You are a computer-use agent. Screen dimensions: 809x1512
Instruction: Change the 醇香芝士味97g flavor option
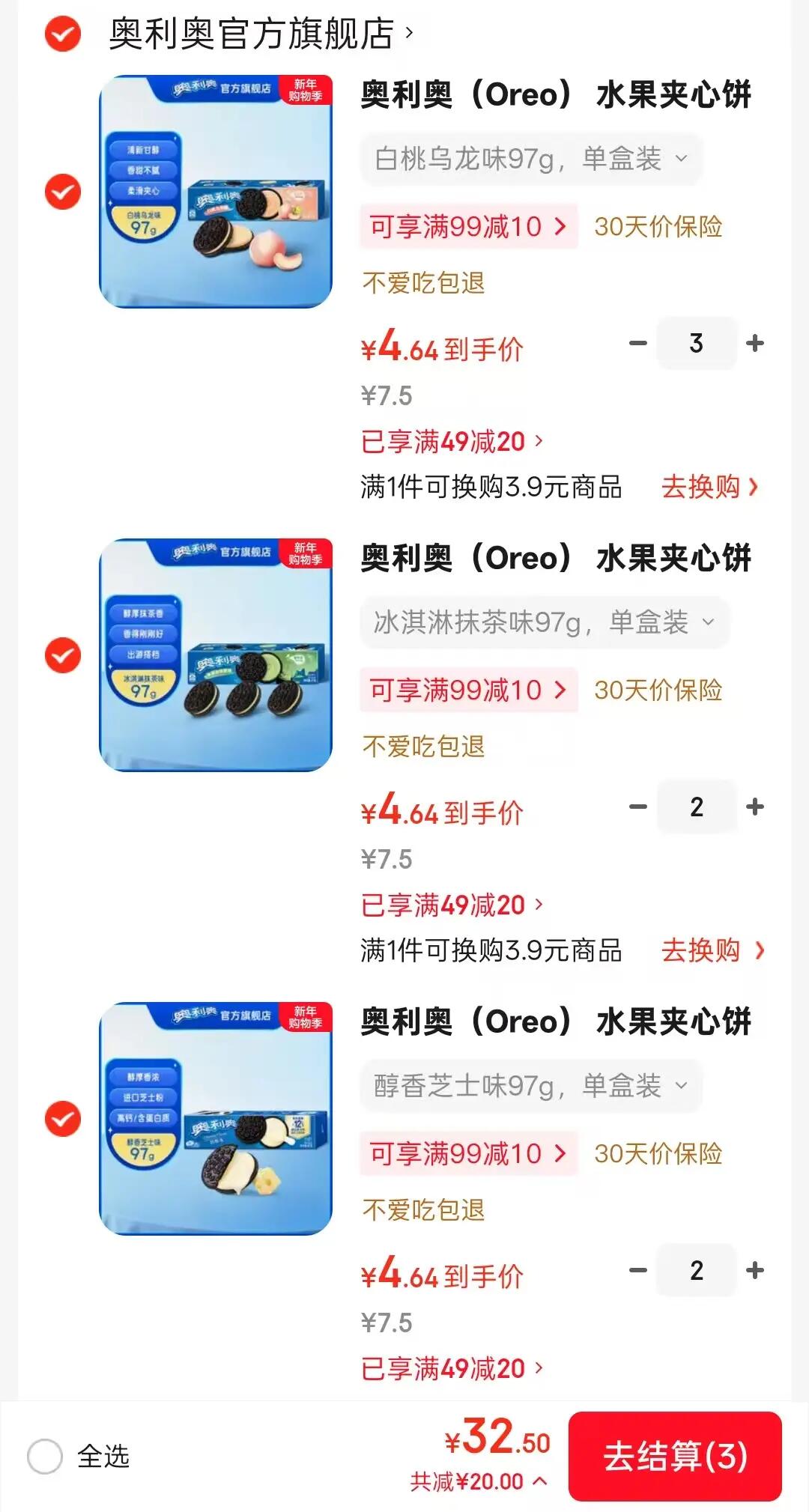click(x=530, y=1086)
